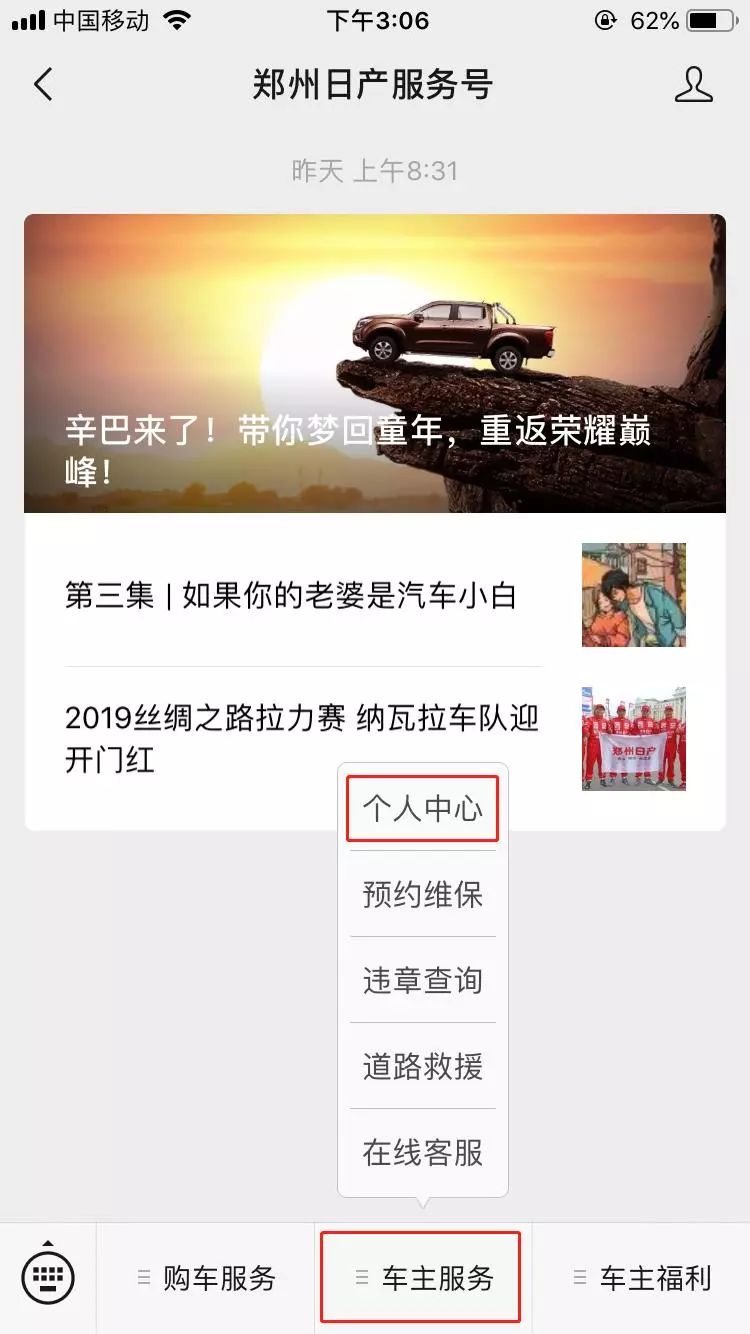Go back using the back arrow

coord(43,85)
